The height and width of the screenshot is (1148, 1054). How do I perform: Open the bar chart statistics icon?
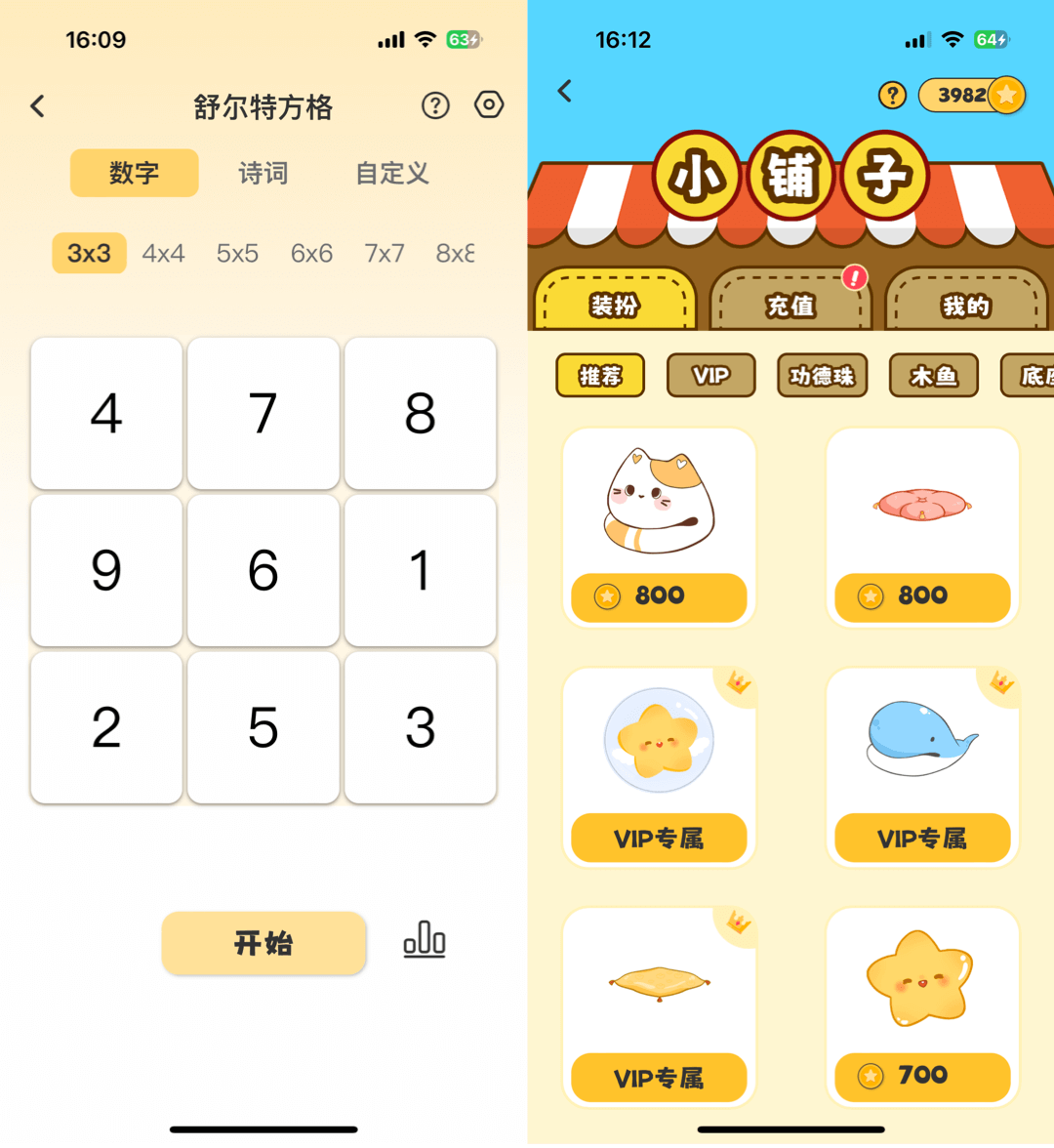(x=425, y=940)
